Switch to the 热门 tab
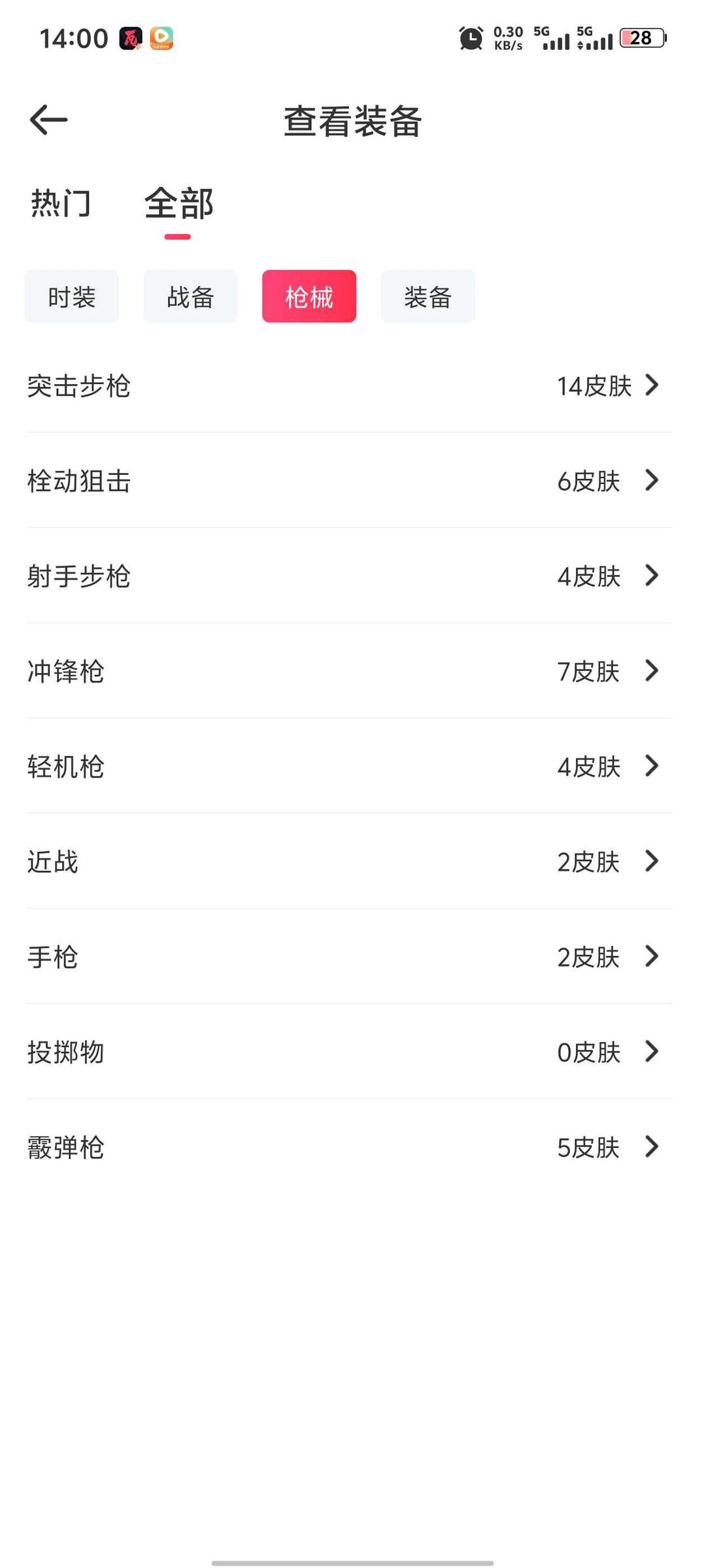 point(61,203)
